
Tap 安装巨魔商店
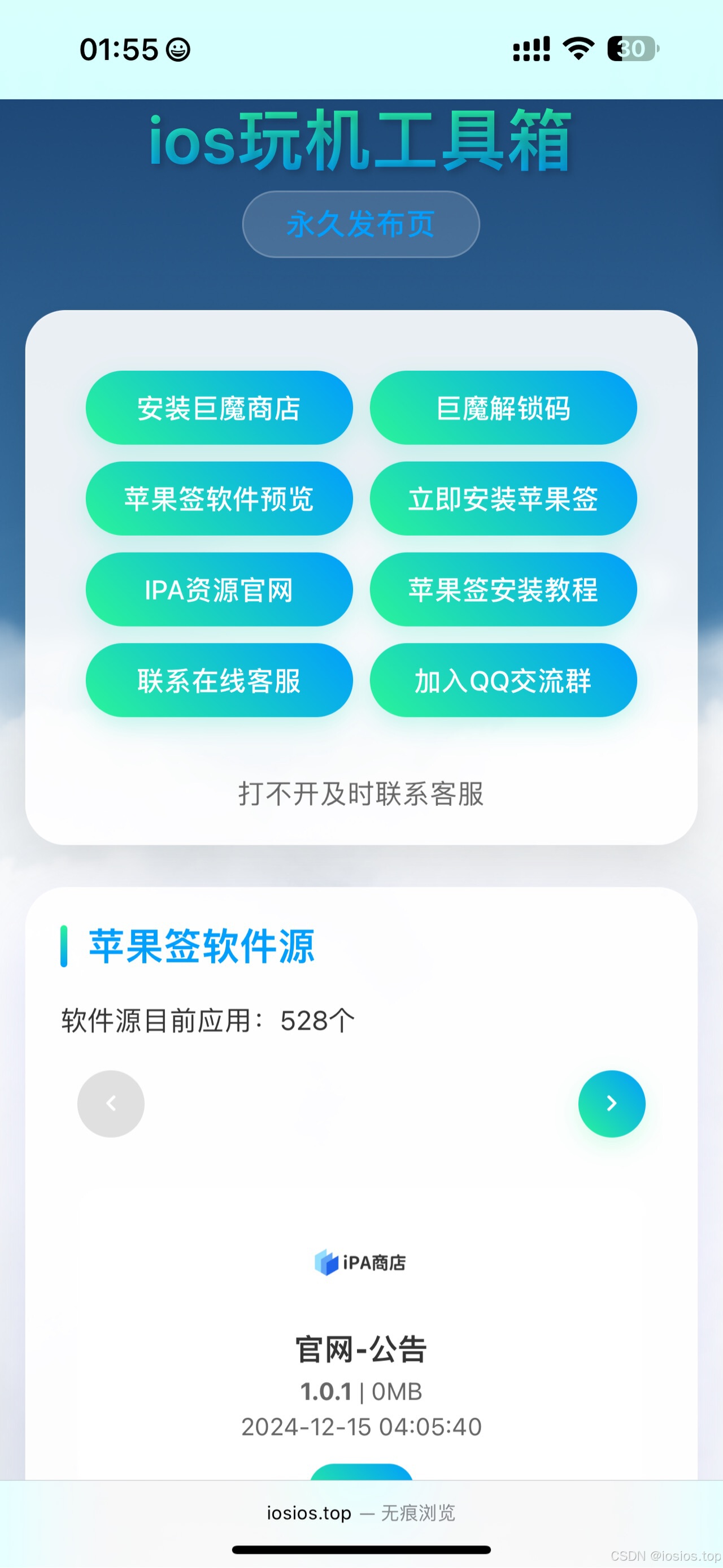[x=219, y=407]
